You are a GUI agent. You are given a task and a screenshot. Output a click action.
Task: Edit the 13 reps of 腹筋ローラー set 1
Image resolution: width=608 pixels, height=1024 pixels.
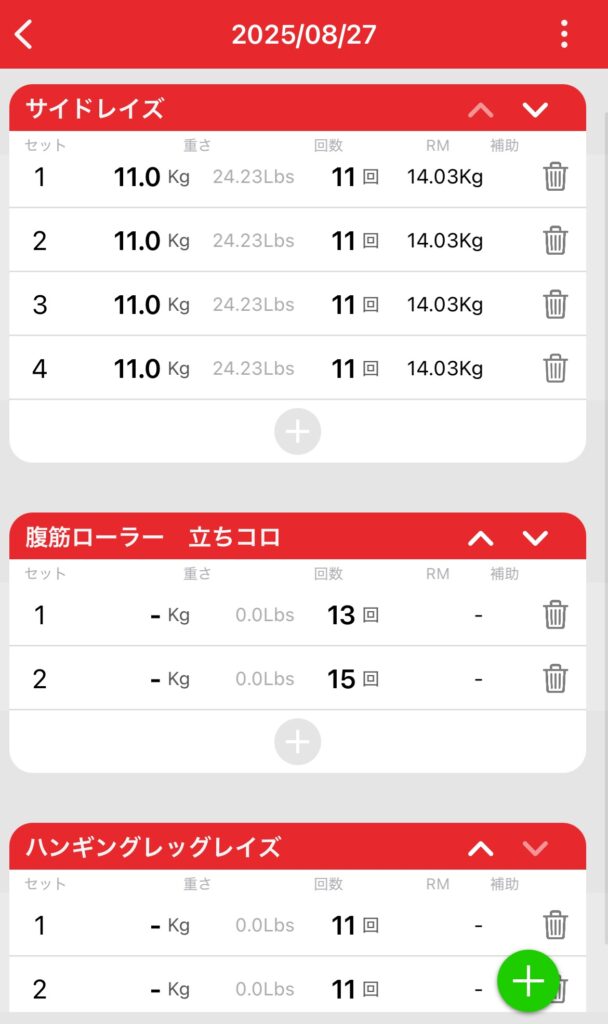(x=342, y=615)
